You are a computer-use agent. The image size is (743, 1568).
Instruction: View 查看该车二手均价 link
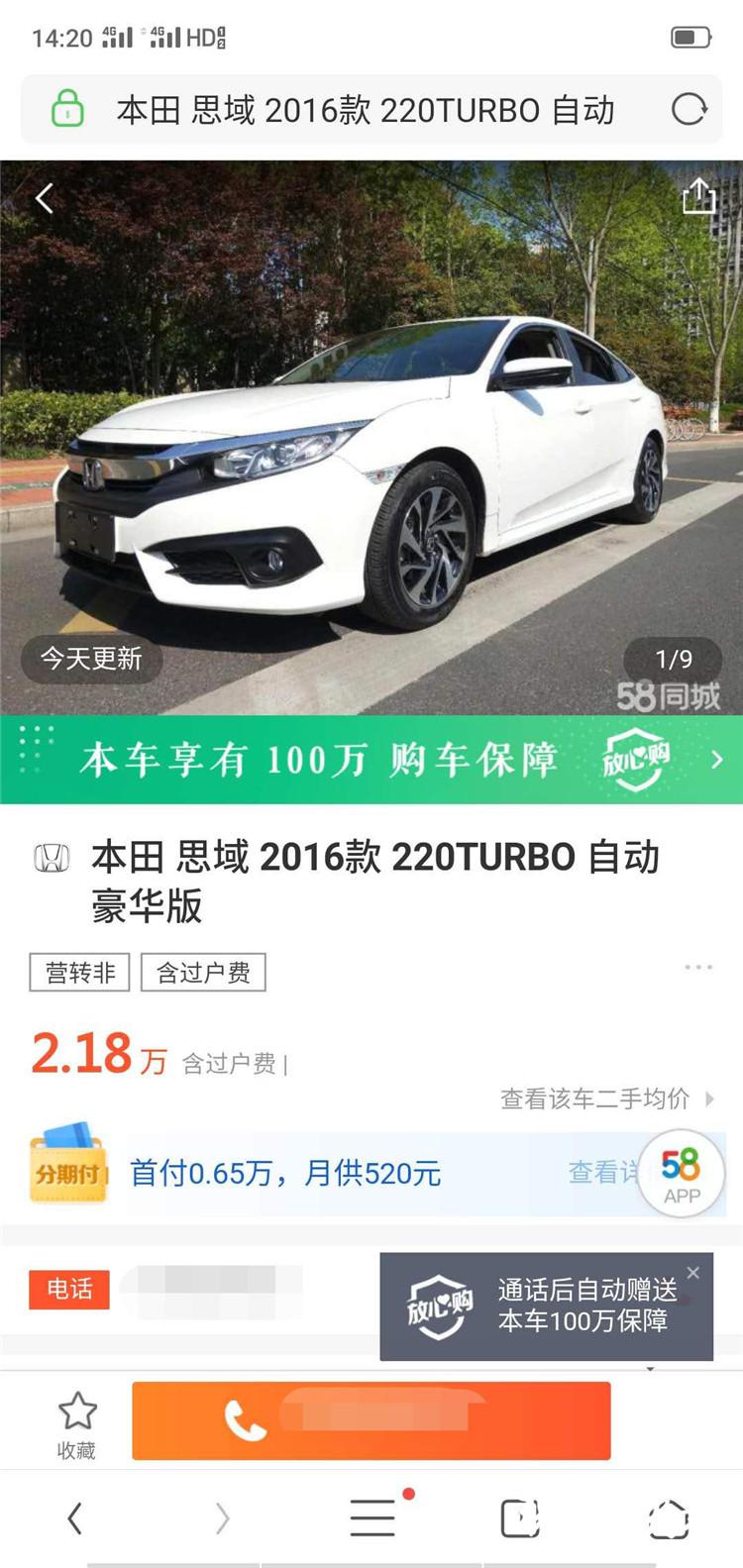click(606, 1098)
